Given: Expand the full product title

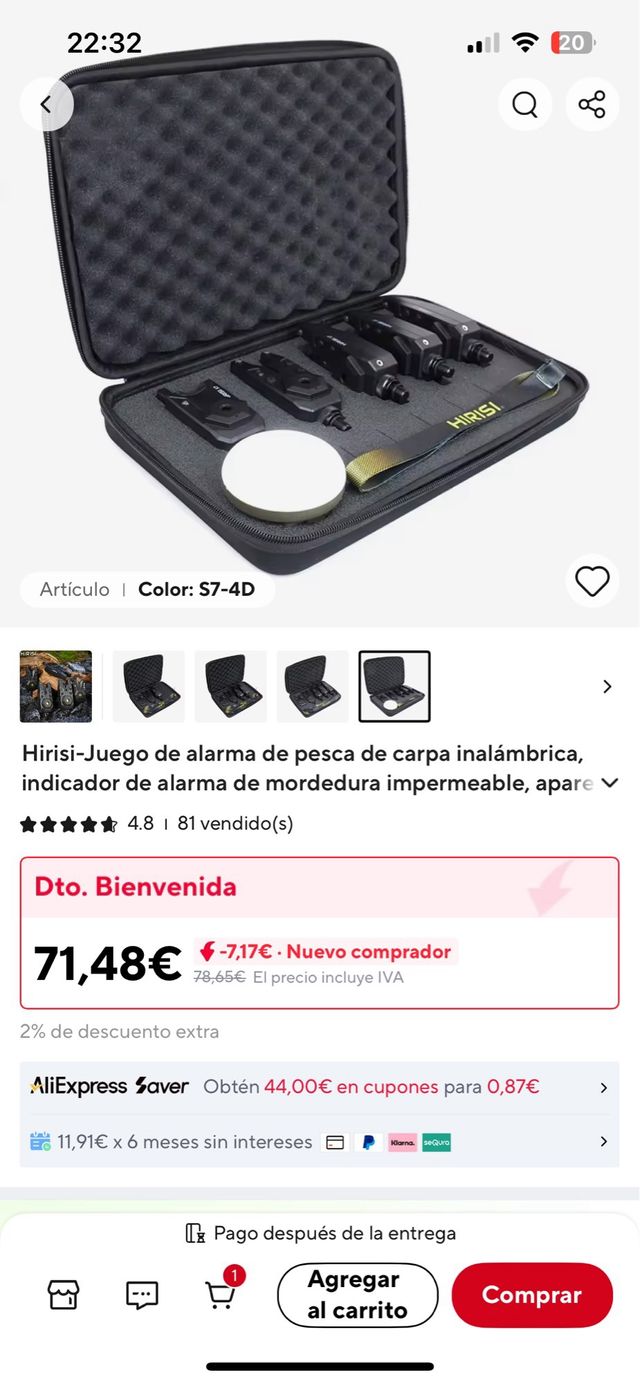Looking at the screenshot, I should point(609,783).
